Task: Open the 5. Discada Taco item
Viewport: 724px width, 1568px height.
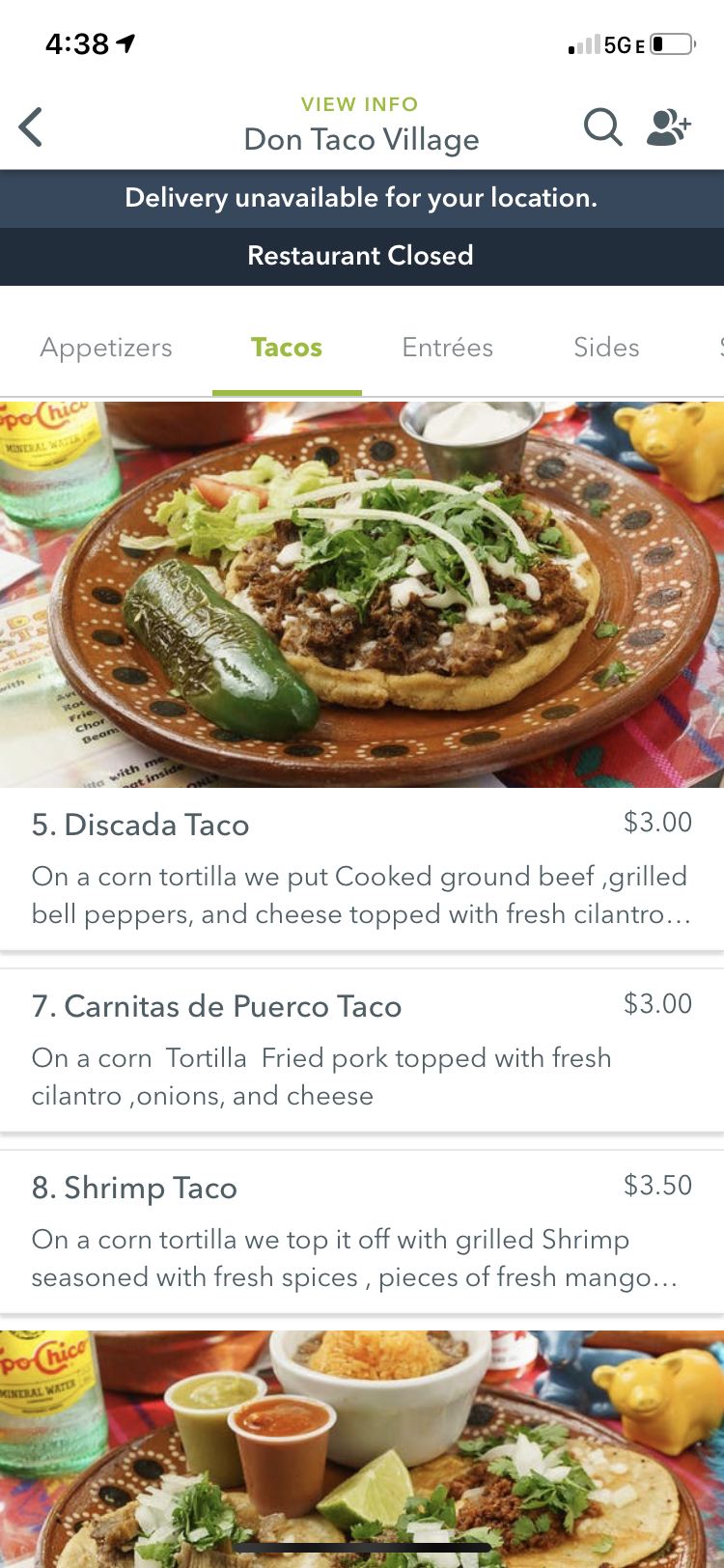Action: click(361, 867)
